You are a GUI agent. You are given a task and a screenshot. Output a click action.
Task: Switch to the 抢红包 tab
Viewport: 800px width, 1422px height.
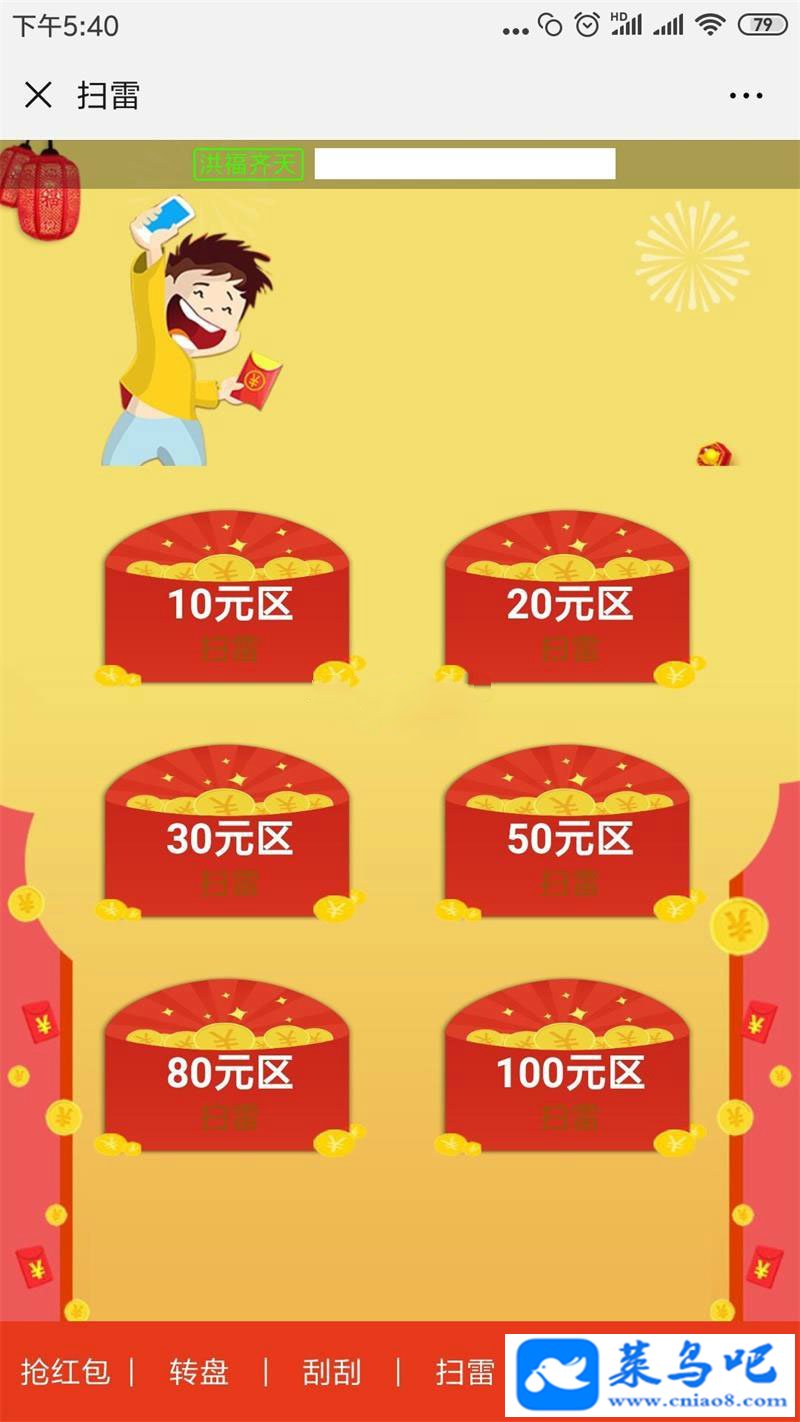pyautogui.click(x=65, y=1372)
